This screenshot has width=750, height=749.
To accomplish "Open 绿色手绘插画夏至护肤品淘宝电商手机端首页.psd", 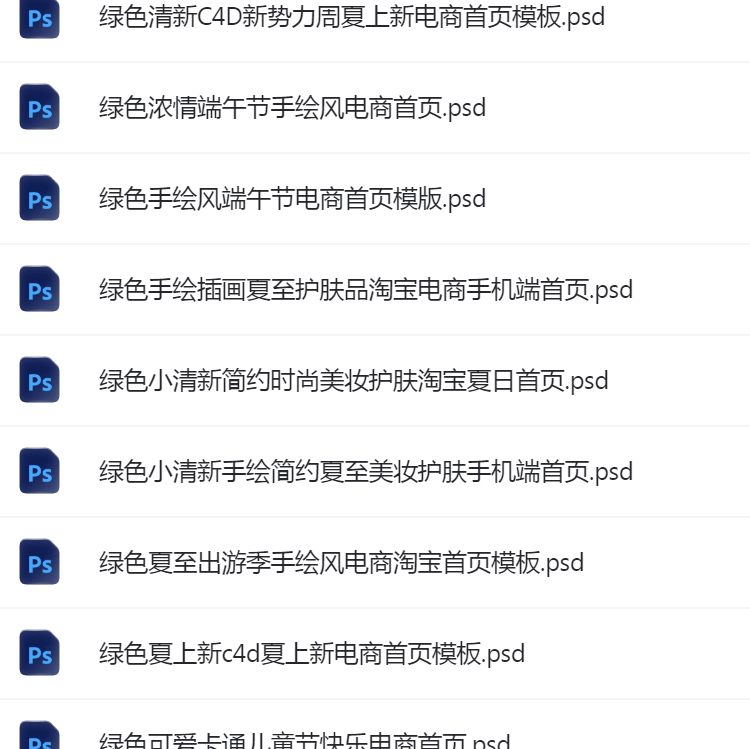I will 365,290.
